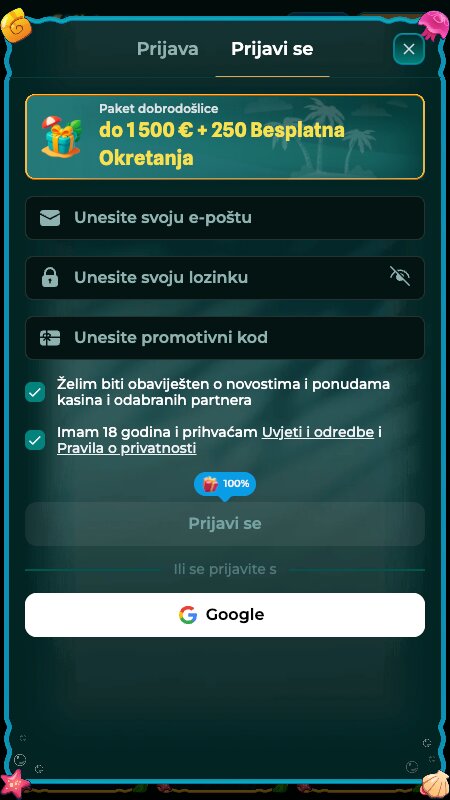450x800 pixels.
Task: Open the Uvjeti i odredbe link
Action: pos(318,432)
